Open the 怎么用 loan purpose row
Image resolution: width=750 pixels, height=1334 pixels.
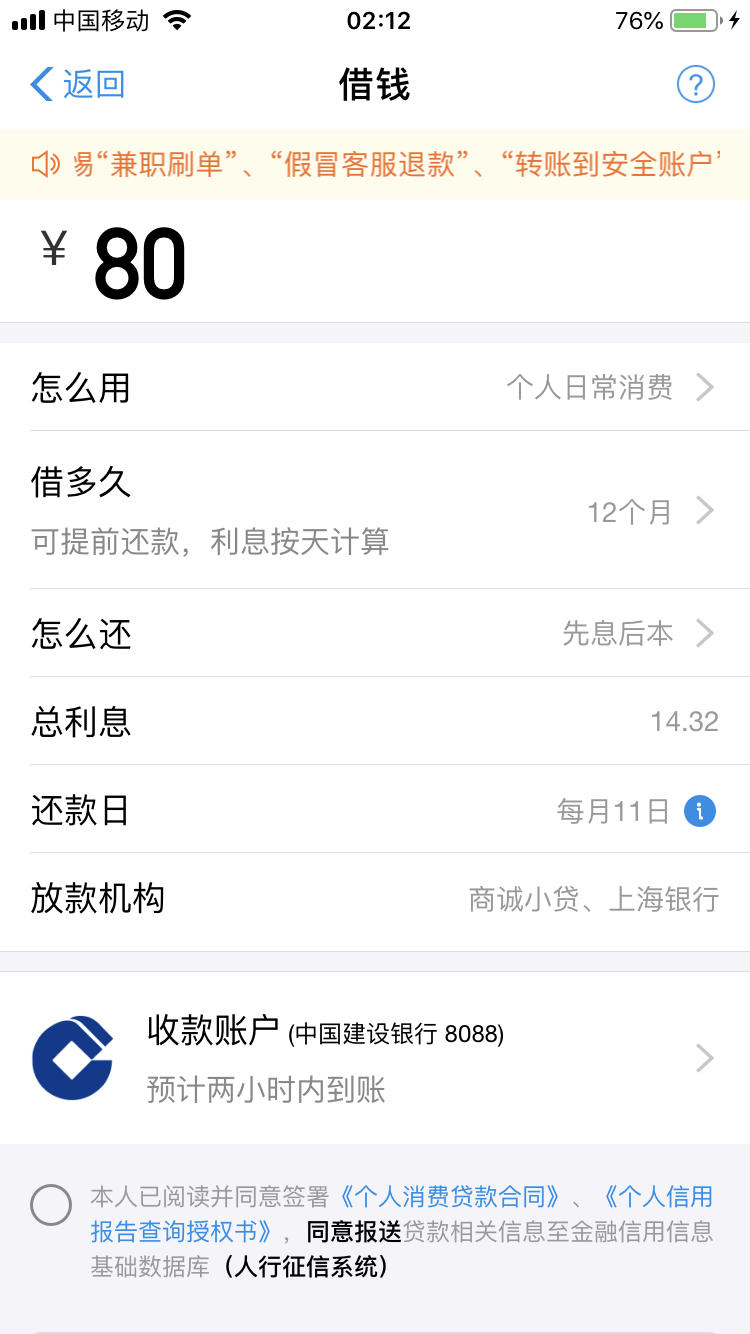(x=375, y=387)
